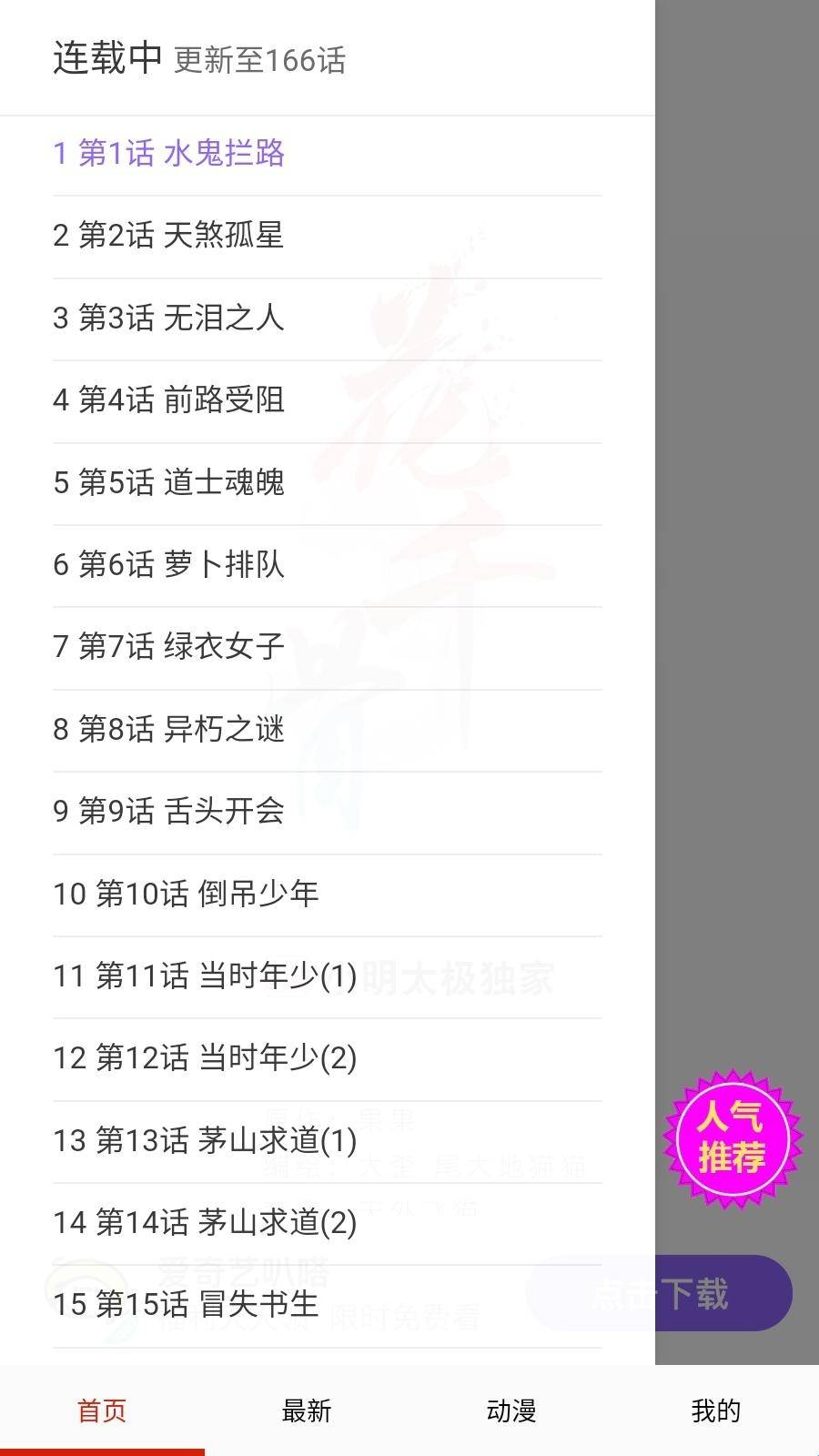Open chapter 13 茅山求道(1)
This screenshot has width=819, height=1456.
pyautogui.click(x=328, y=1142)
